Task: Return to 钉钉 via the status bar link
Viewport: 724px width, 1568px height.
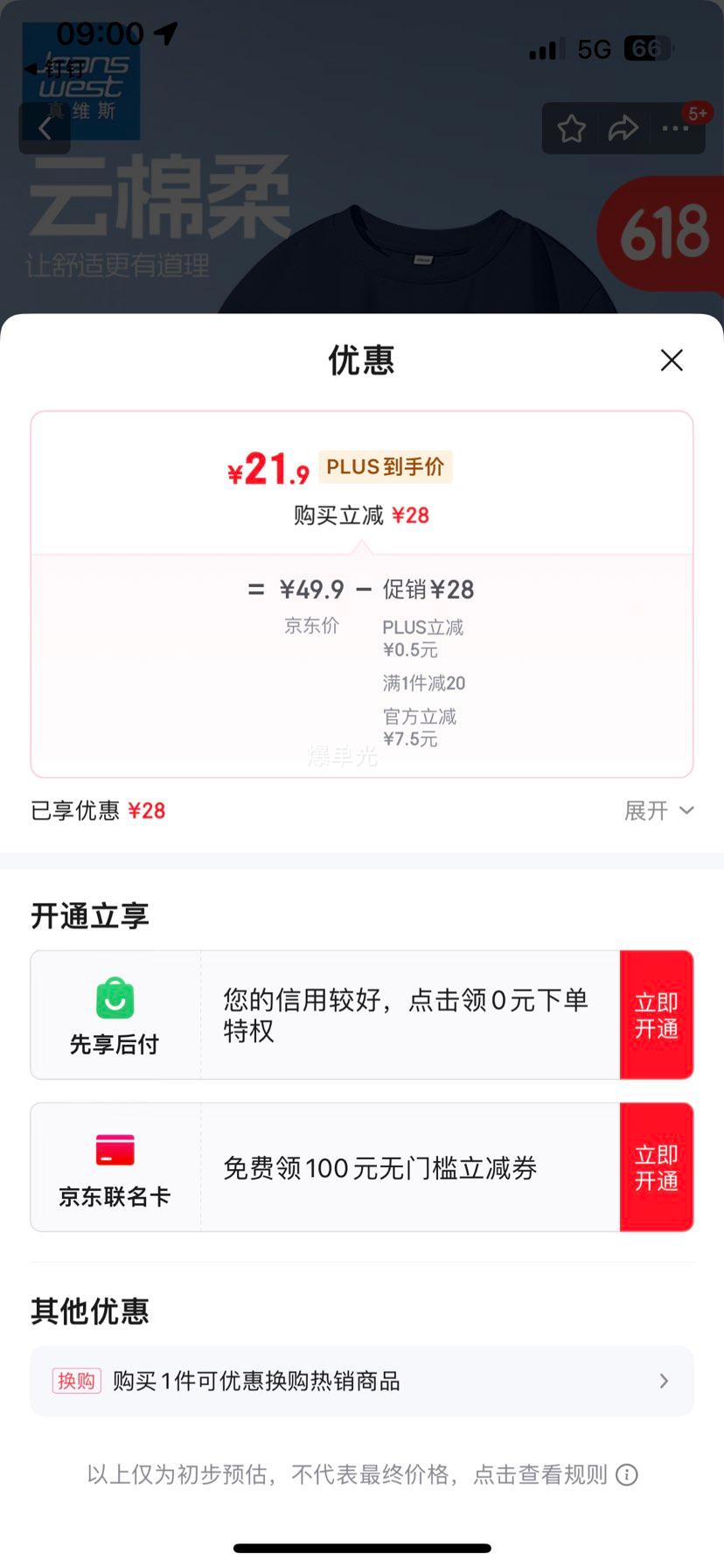Action: point(57,68)
